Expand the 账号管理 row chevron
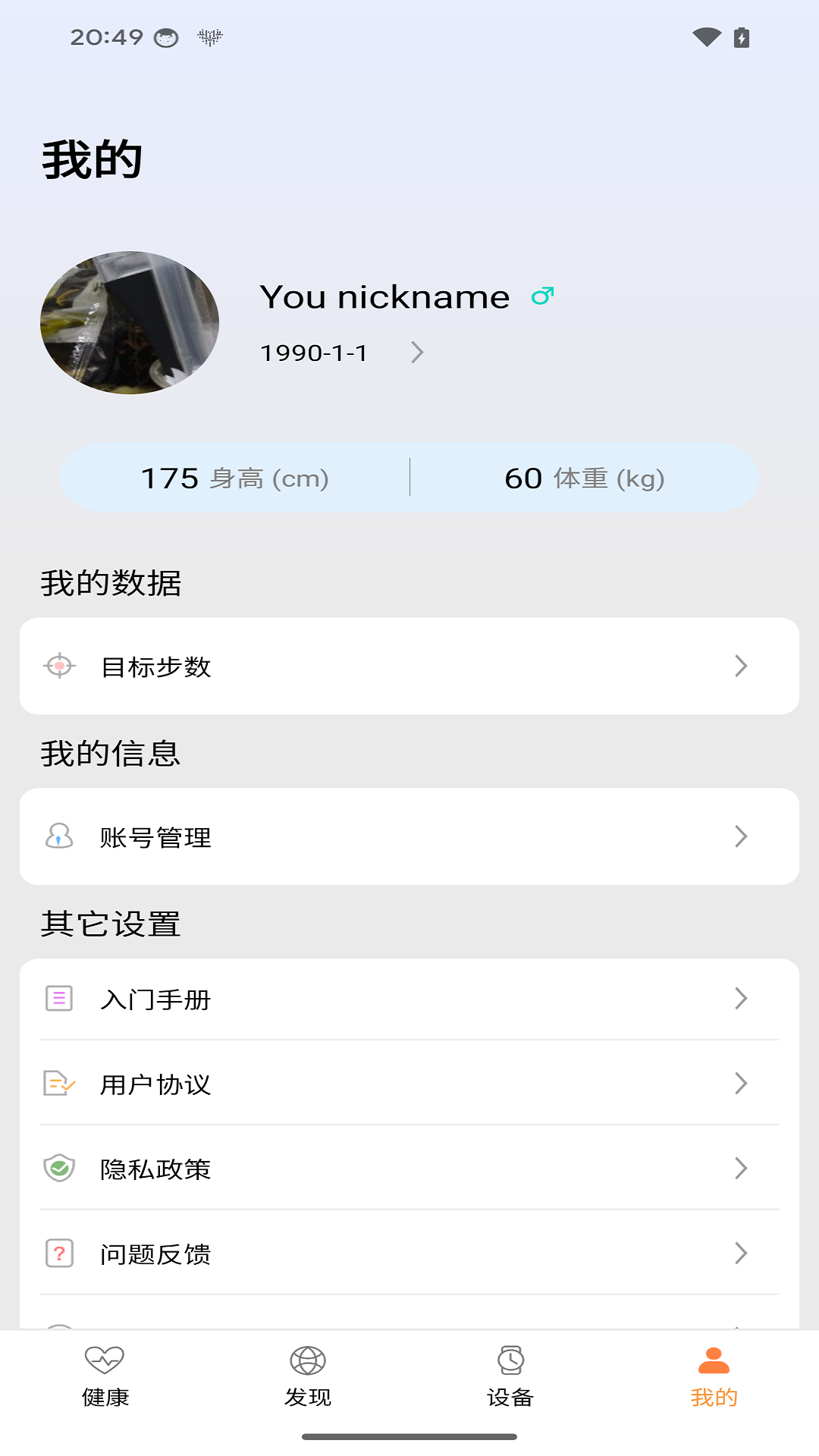The width and height of the screenshot is (819, 1456). 740,836
